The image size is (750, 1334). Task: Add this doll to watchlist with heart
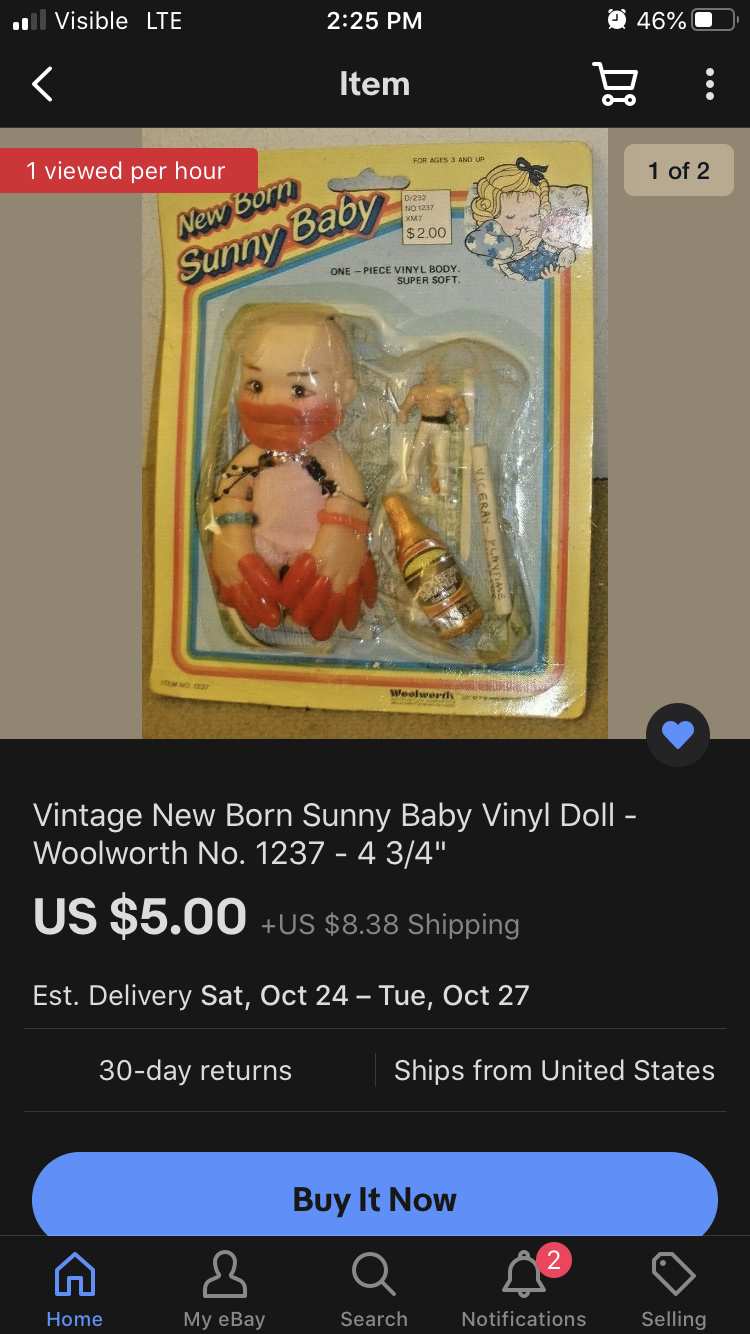tap(678, 736)
